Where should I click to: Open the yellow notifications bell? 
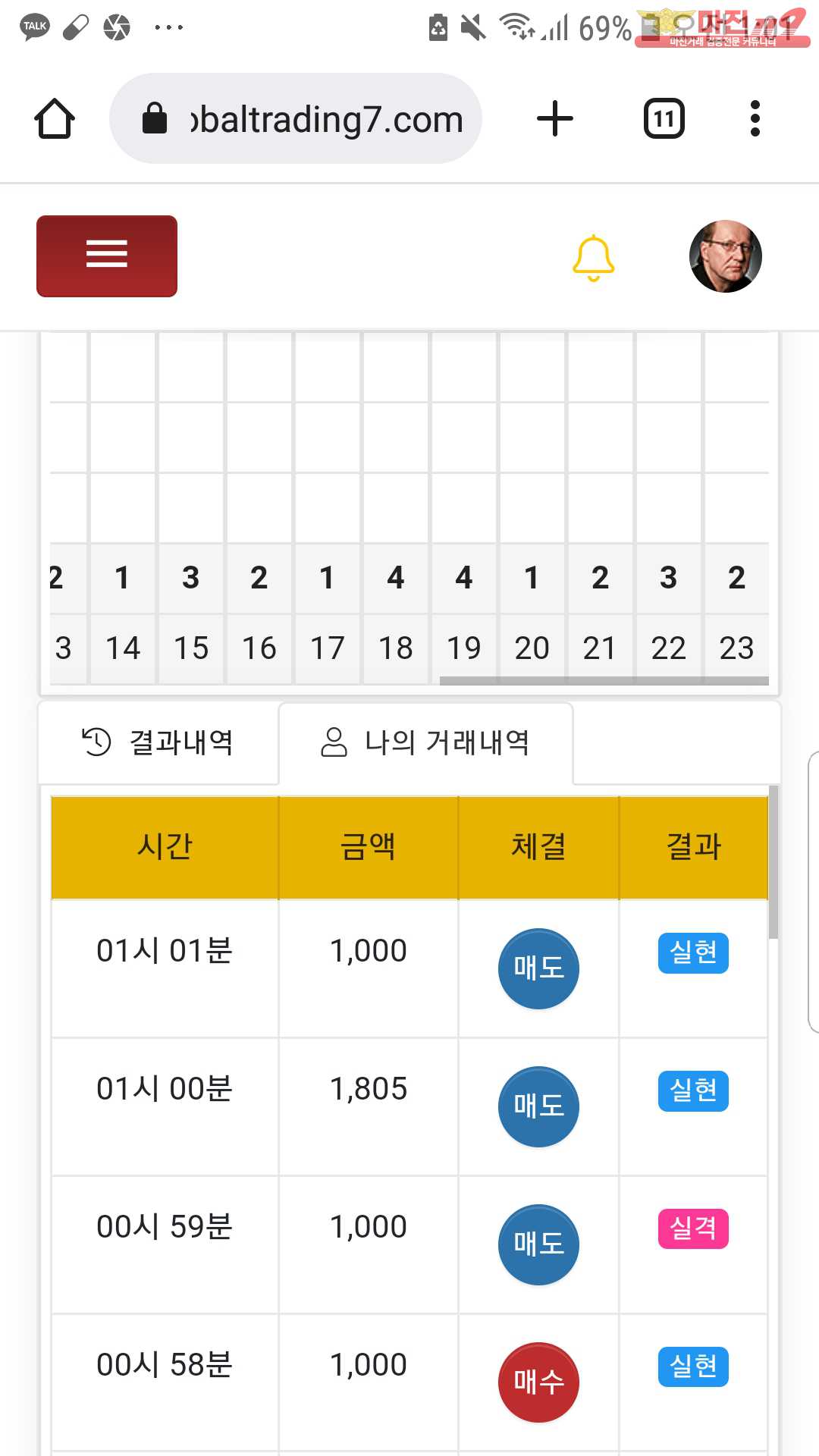[593, 258]
